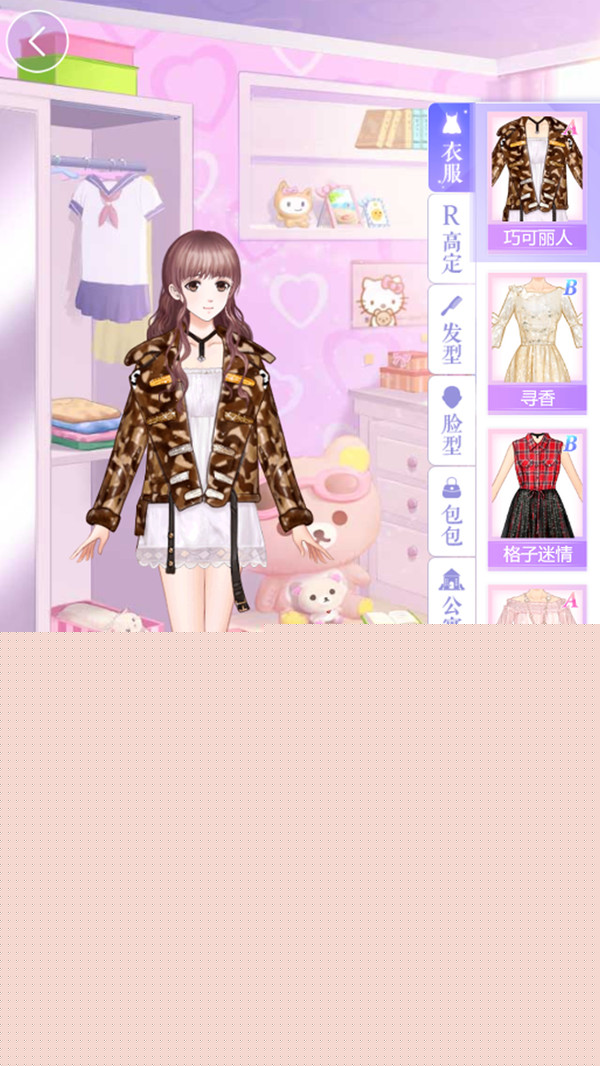Switch to the 发型 hairstyle tab

451,329
